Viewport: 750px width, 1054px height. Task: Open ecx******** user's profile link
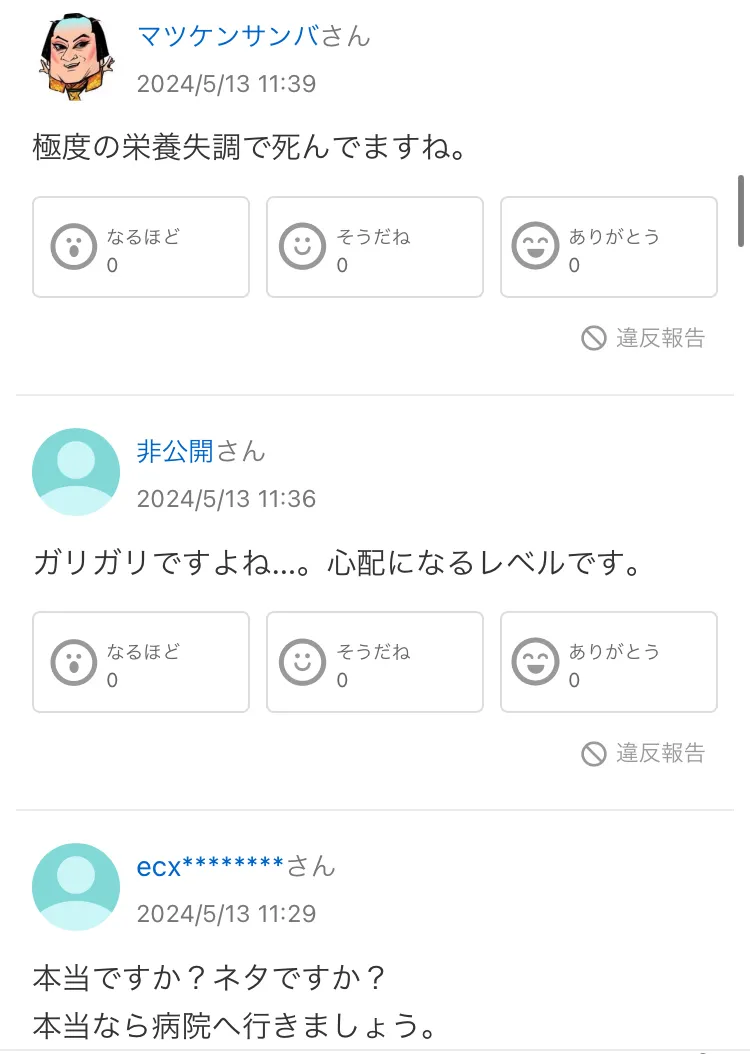210,866
